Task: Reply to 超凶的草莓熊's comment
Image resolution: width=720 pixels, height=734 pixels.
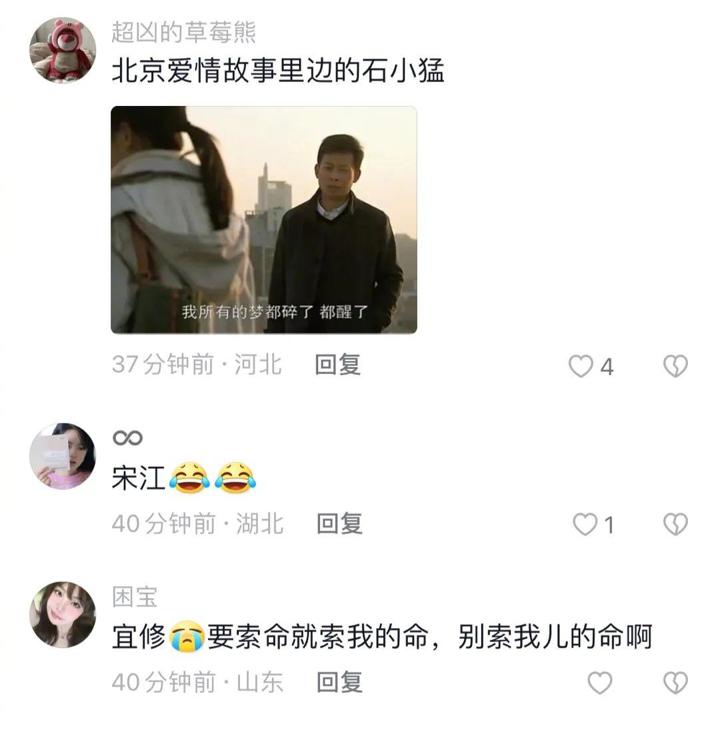Action: pyautogui.click(x=338, y=365)
